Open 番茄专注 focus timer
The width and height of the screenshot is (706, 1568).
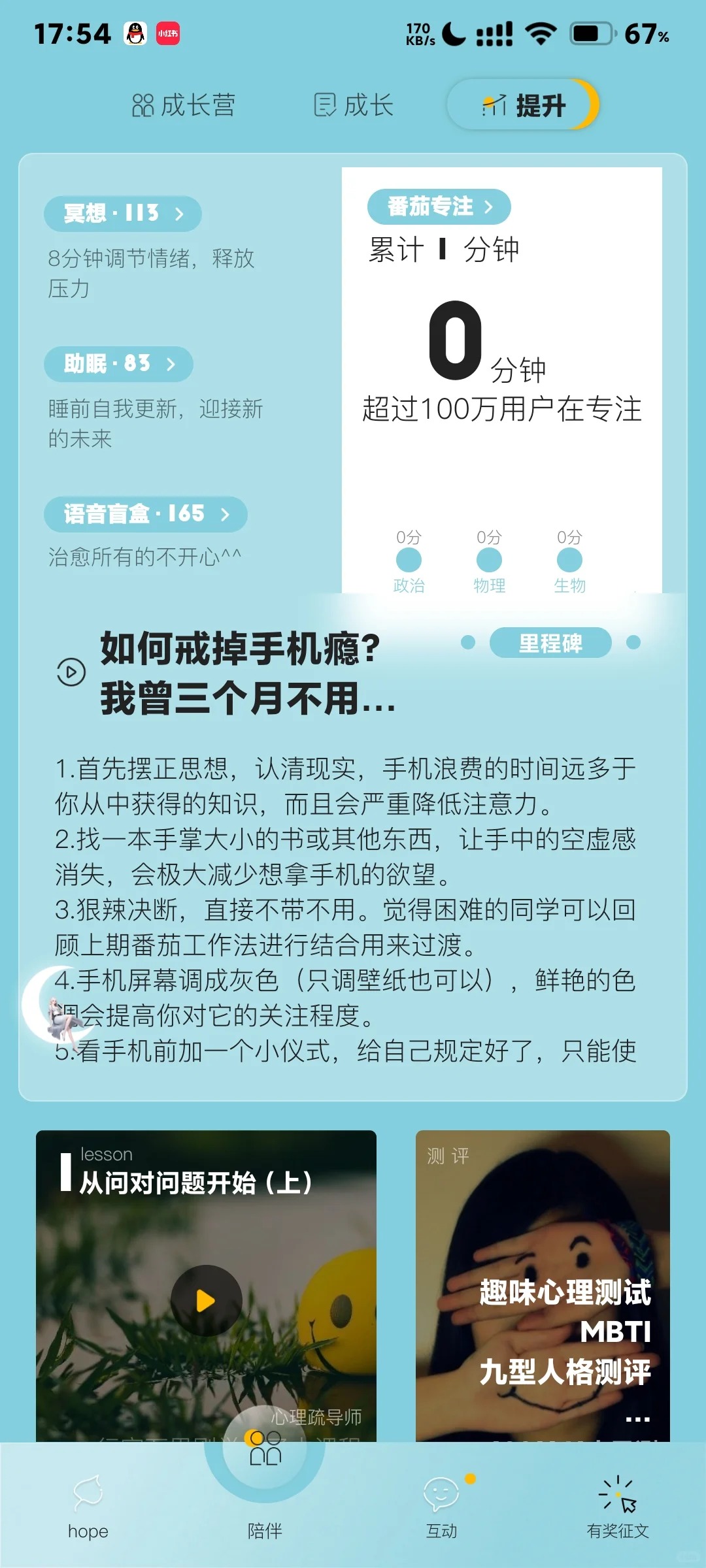tap(439, 207)
